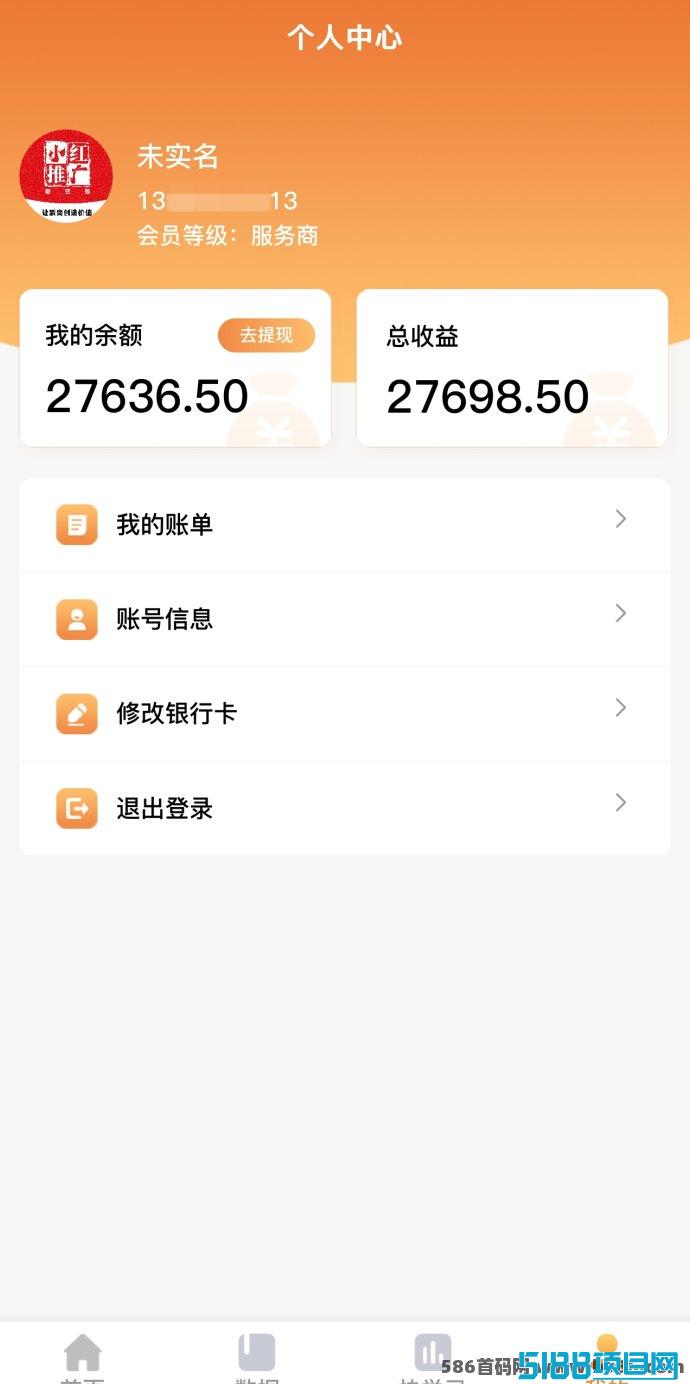Open 账号信息 account info
The width and height of the screenshot is (690, 1384).
pyautogui.click(x=345, y=620)
